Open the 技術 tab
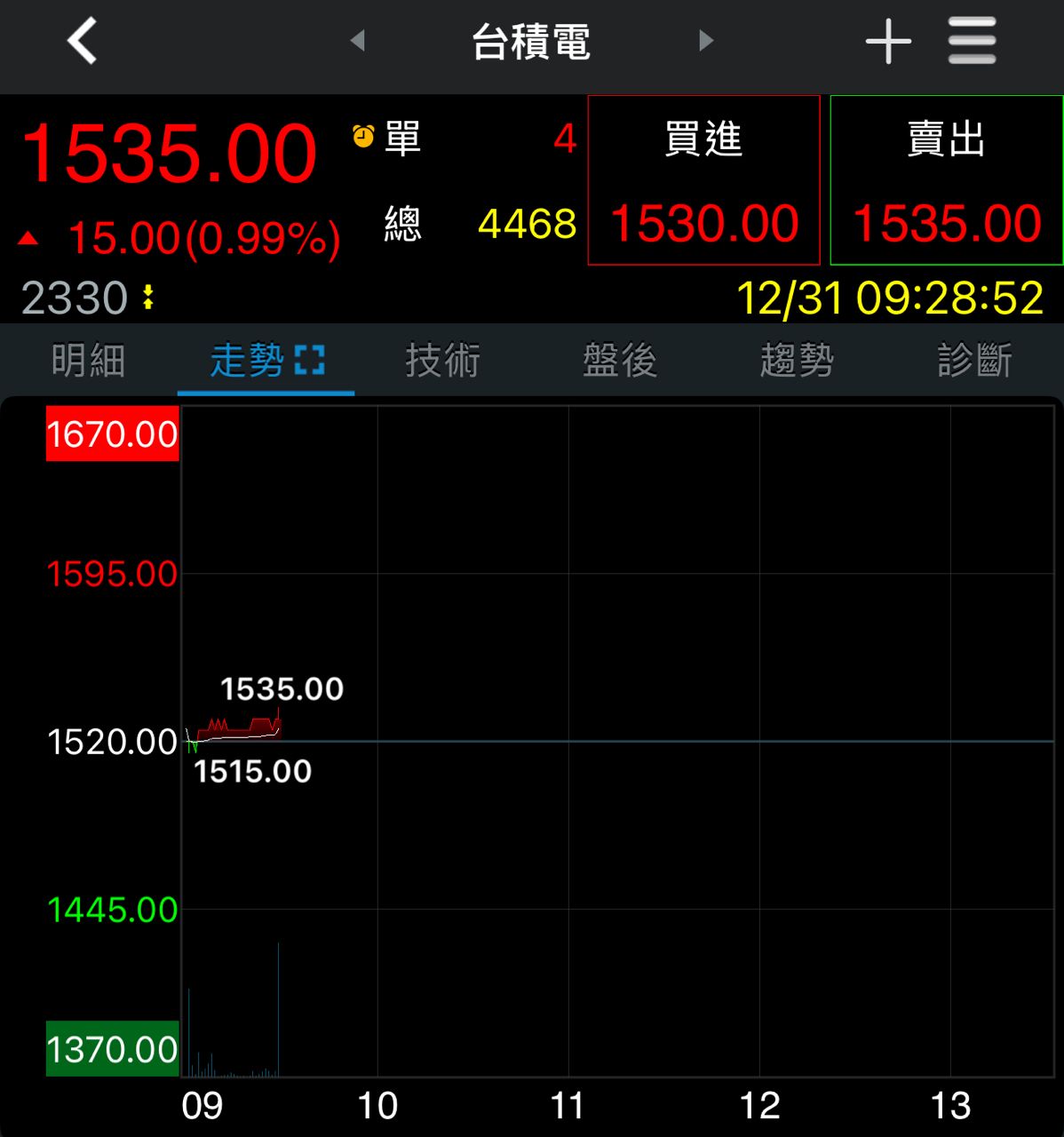 click(x=442, y=361)
